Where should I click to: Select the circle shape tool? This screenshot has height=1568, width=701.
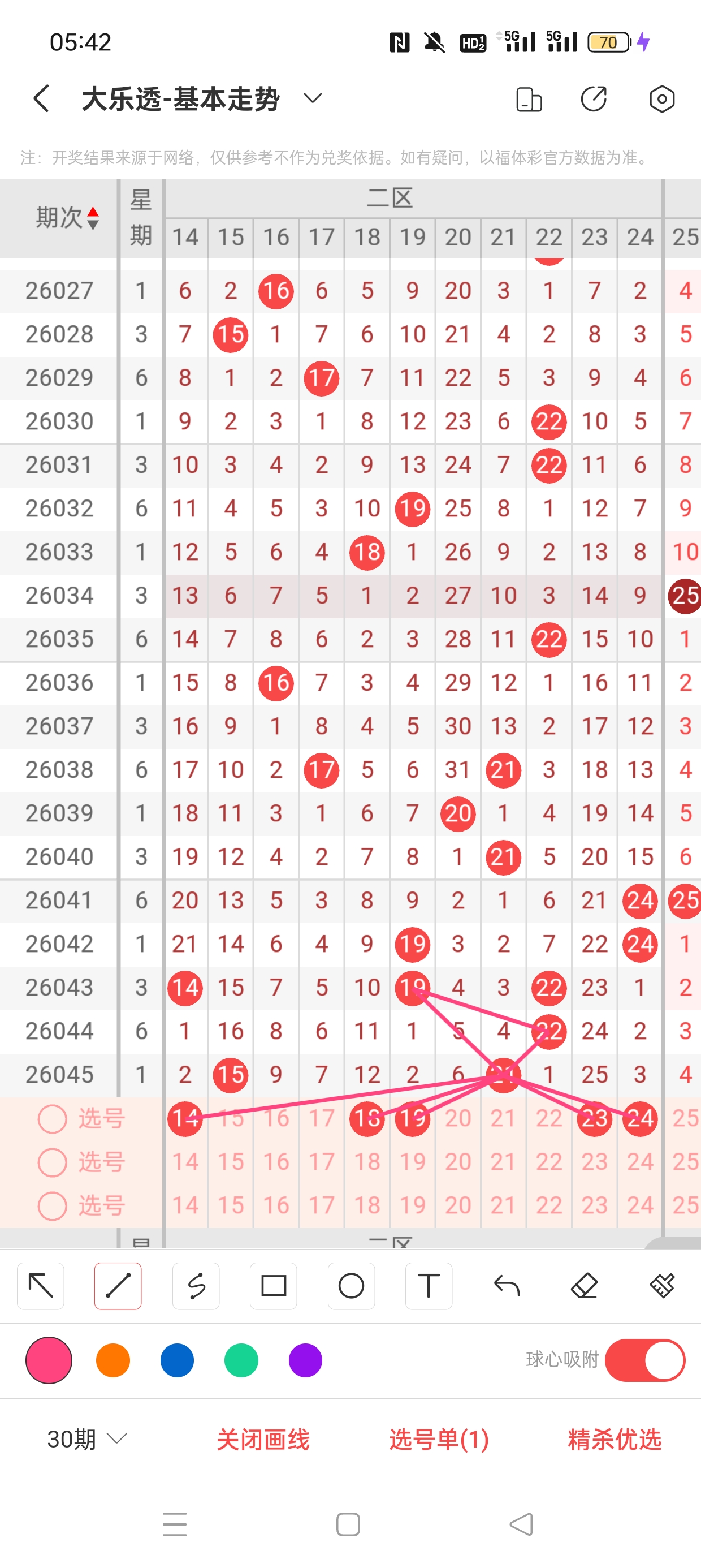351,1286
